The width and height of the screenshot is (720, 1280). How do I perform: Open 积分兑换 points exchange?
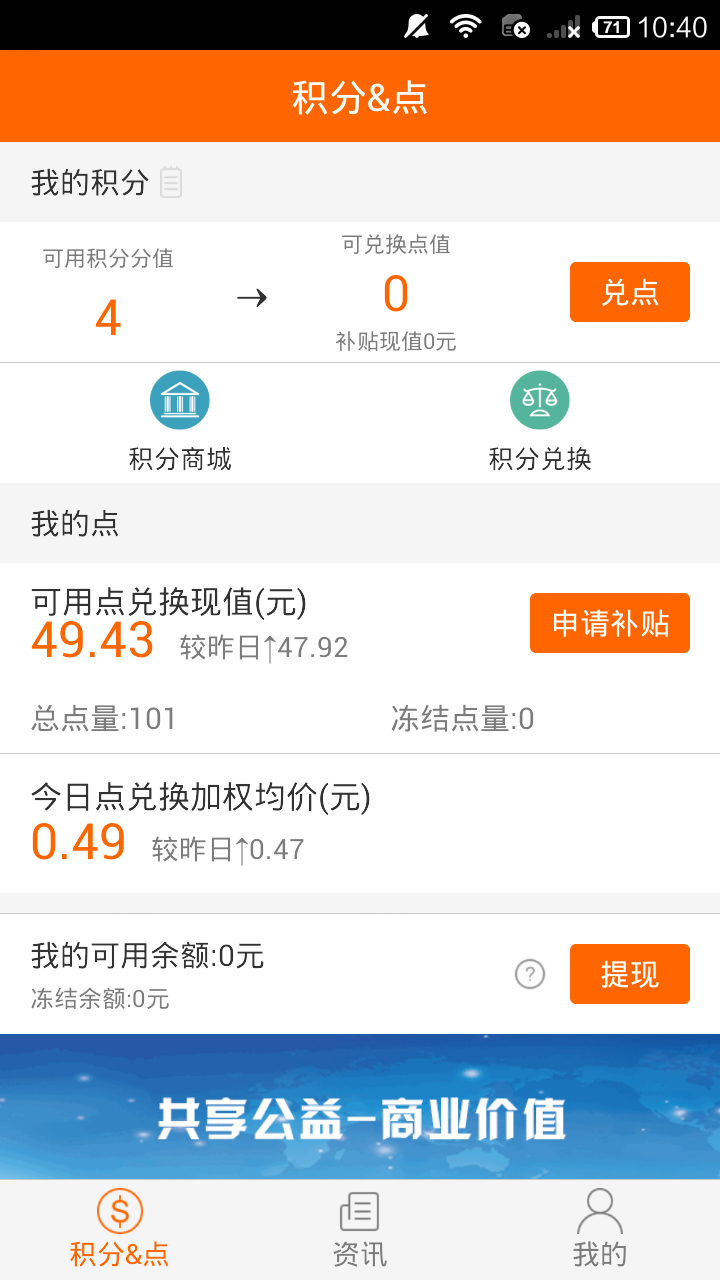[x=540, y=422]
